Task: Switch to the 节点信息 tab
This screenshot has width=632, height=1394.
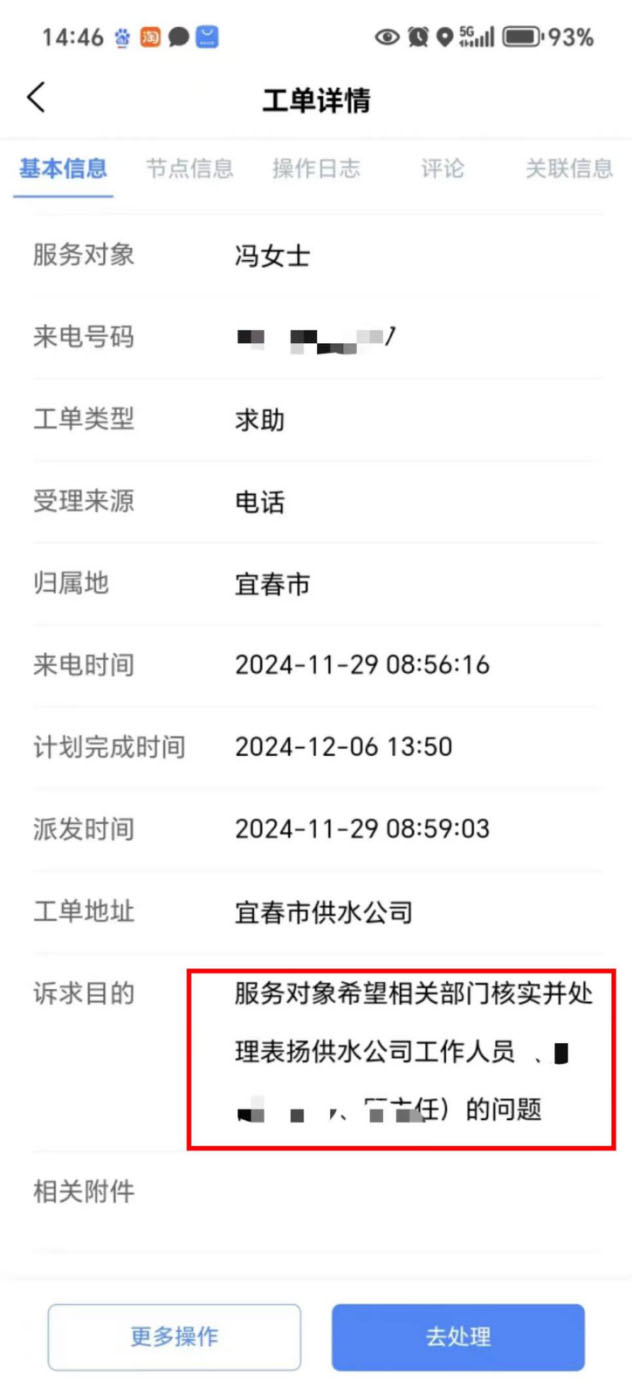Action: coord(190,168)
